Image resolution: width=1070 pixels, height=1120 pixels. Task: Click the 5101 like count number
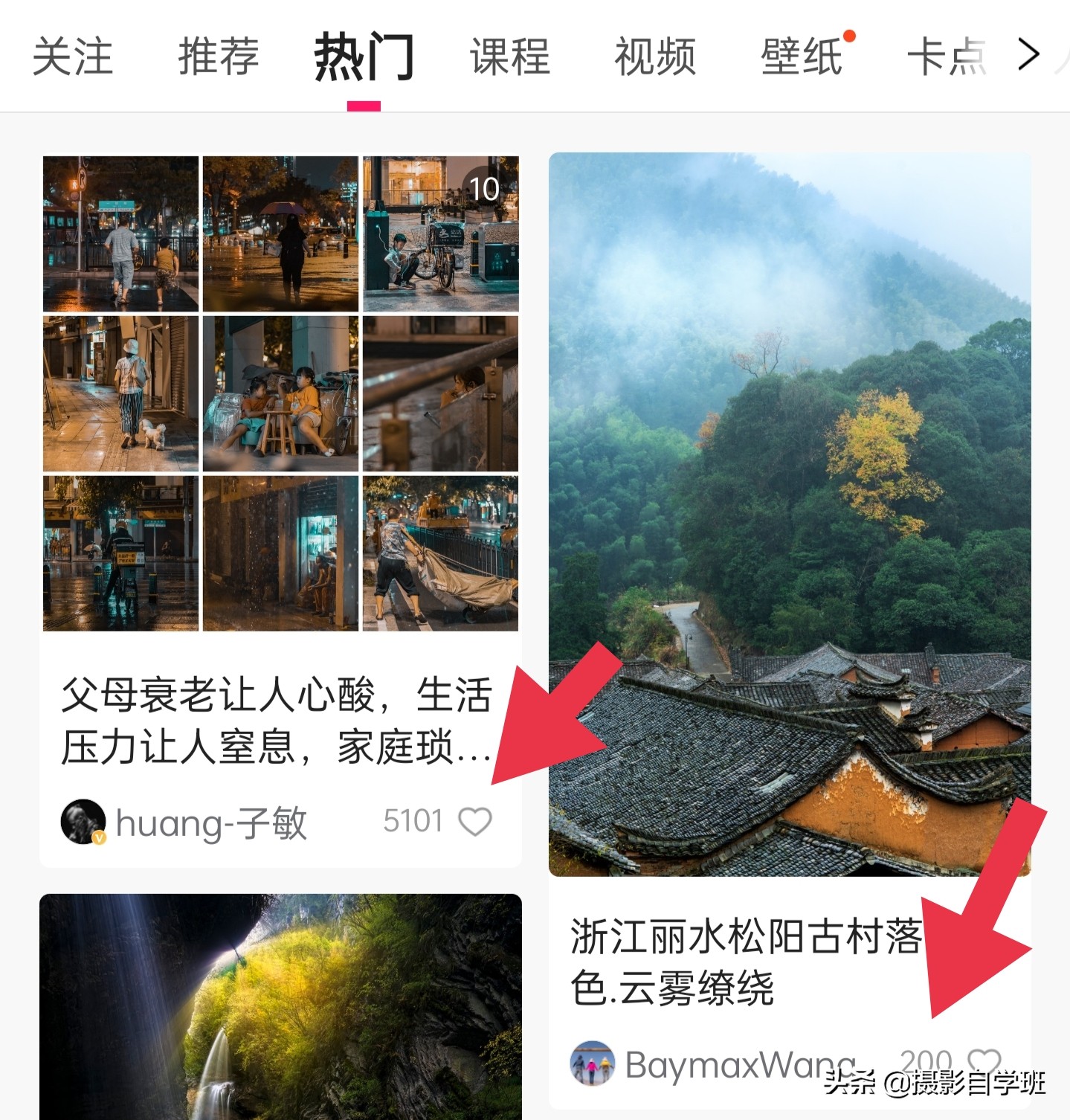[x=414, y=820]
